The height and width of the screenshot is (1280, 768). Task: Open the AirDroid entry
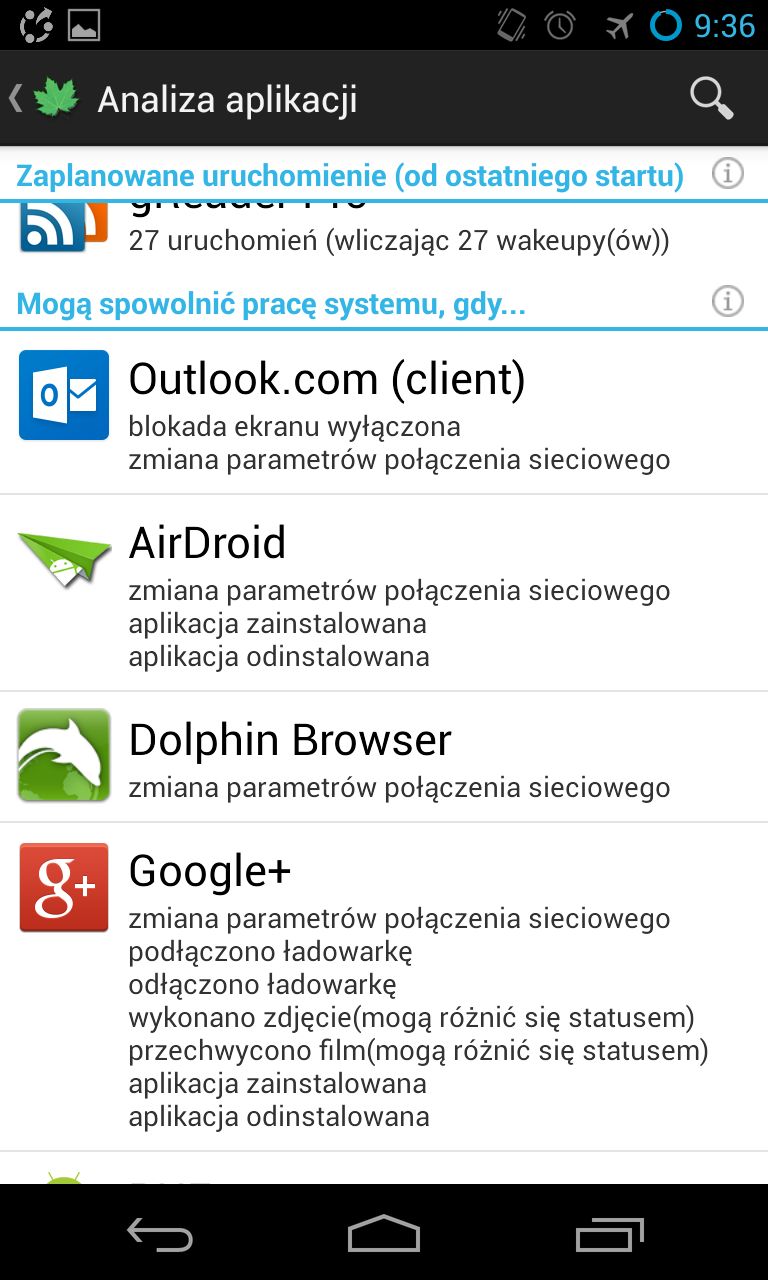click(x=384, y=592)
